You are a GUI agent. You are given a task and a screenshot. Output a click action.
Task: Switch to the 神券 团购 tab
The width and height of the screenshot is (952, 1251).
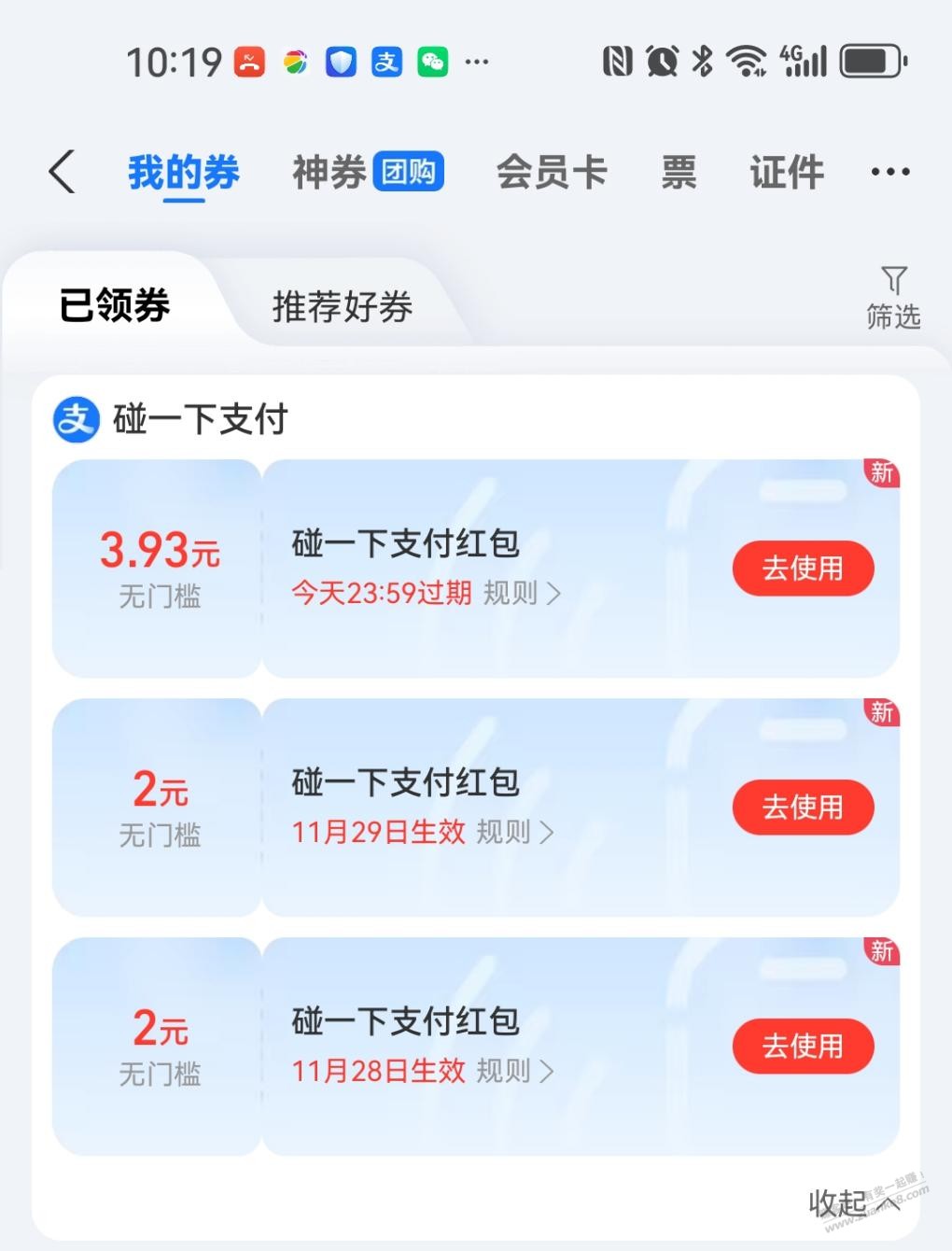(368, 173)
